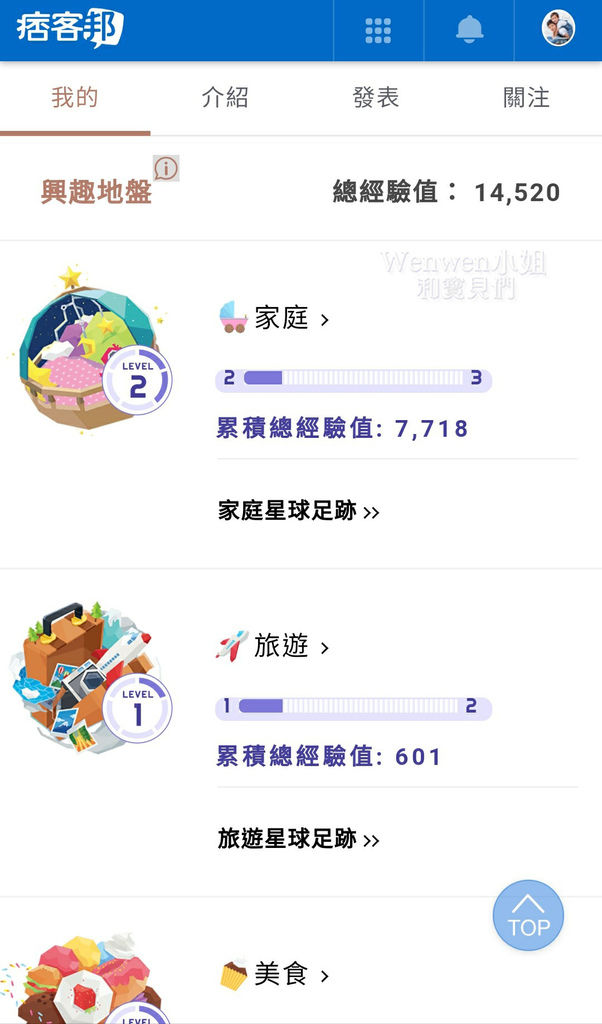Select the 我的 tab
The height and width of the screenshot is (1024, 602).
click(75, 98)
